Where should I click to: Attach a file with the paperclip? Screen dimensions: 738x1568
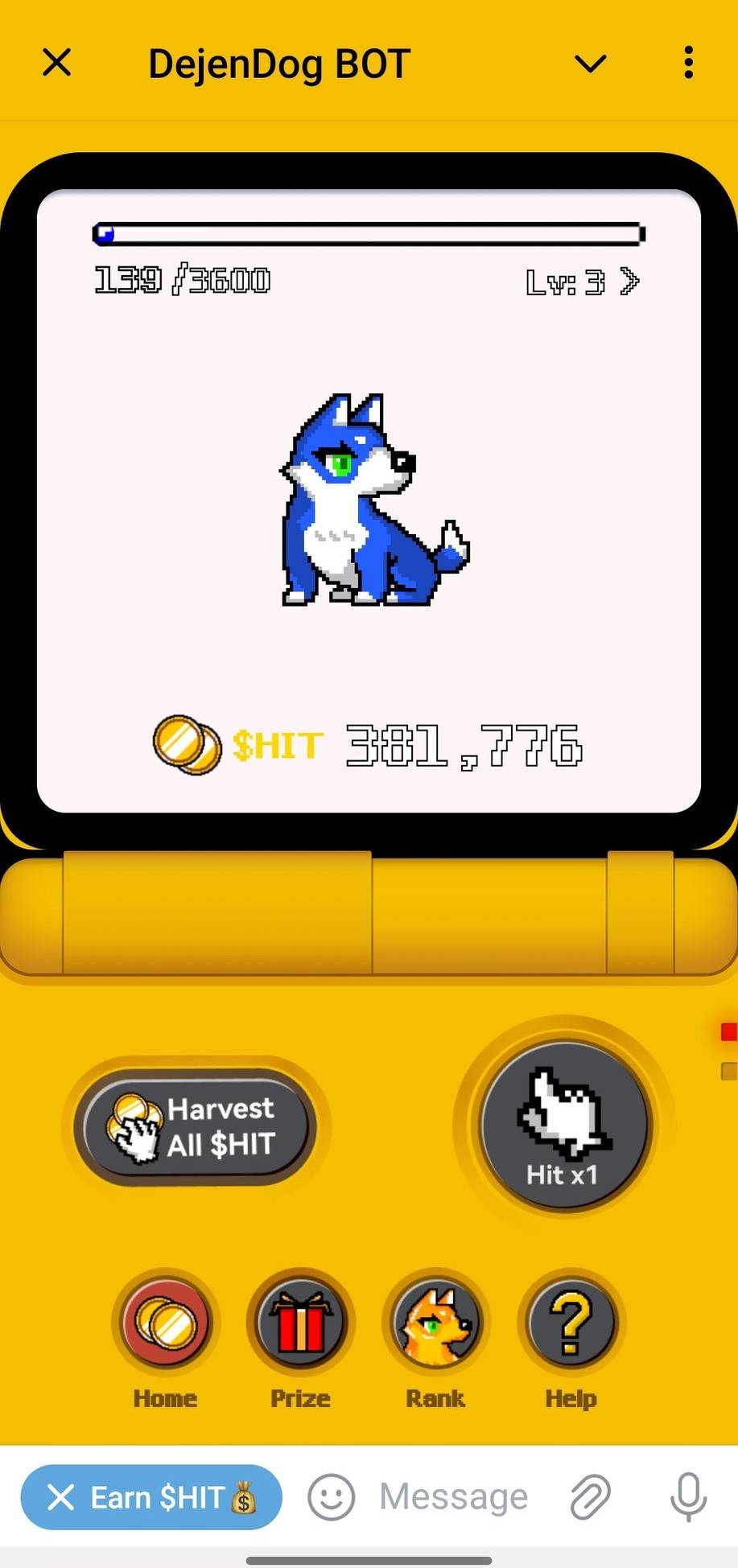pos(590,1497)
